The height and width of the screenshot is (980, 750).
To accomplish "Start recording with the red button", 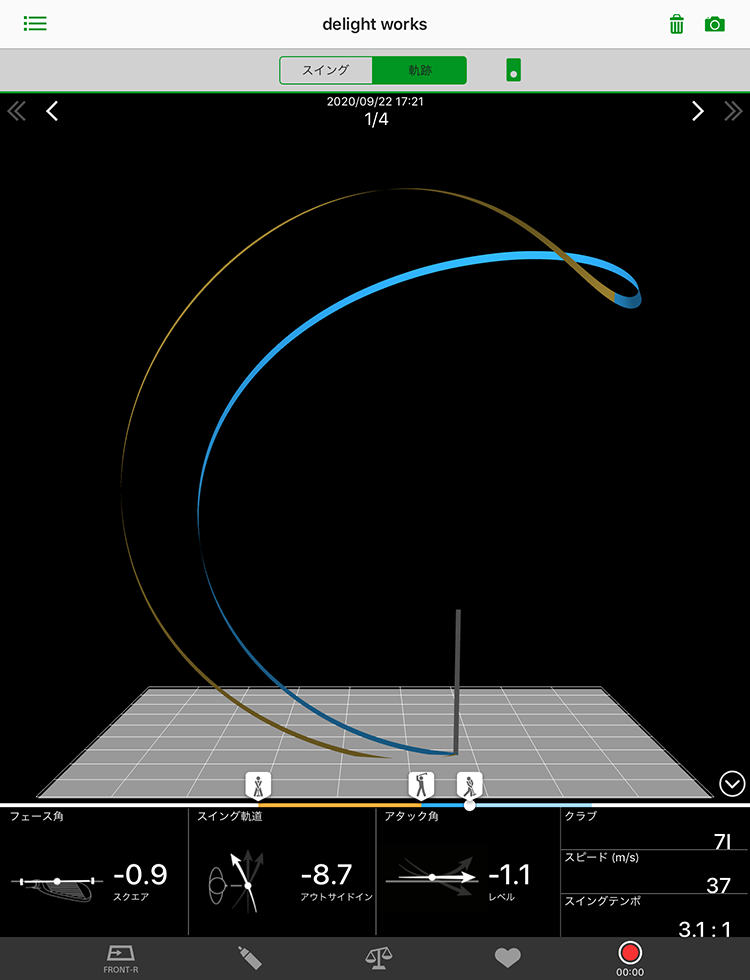I will coord(630,955).
